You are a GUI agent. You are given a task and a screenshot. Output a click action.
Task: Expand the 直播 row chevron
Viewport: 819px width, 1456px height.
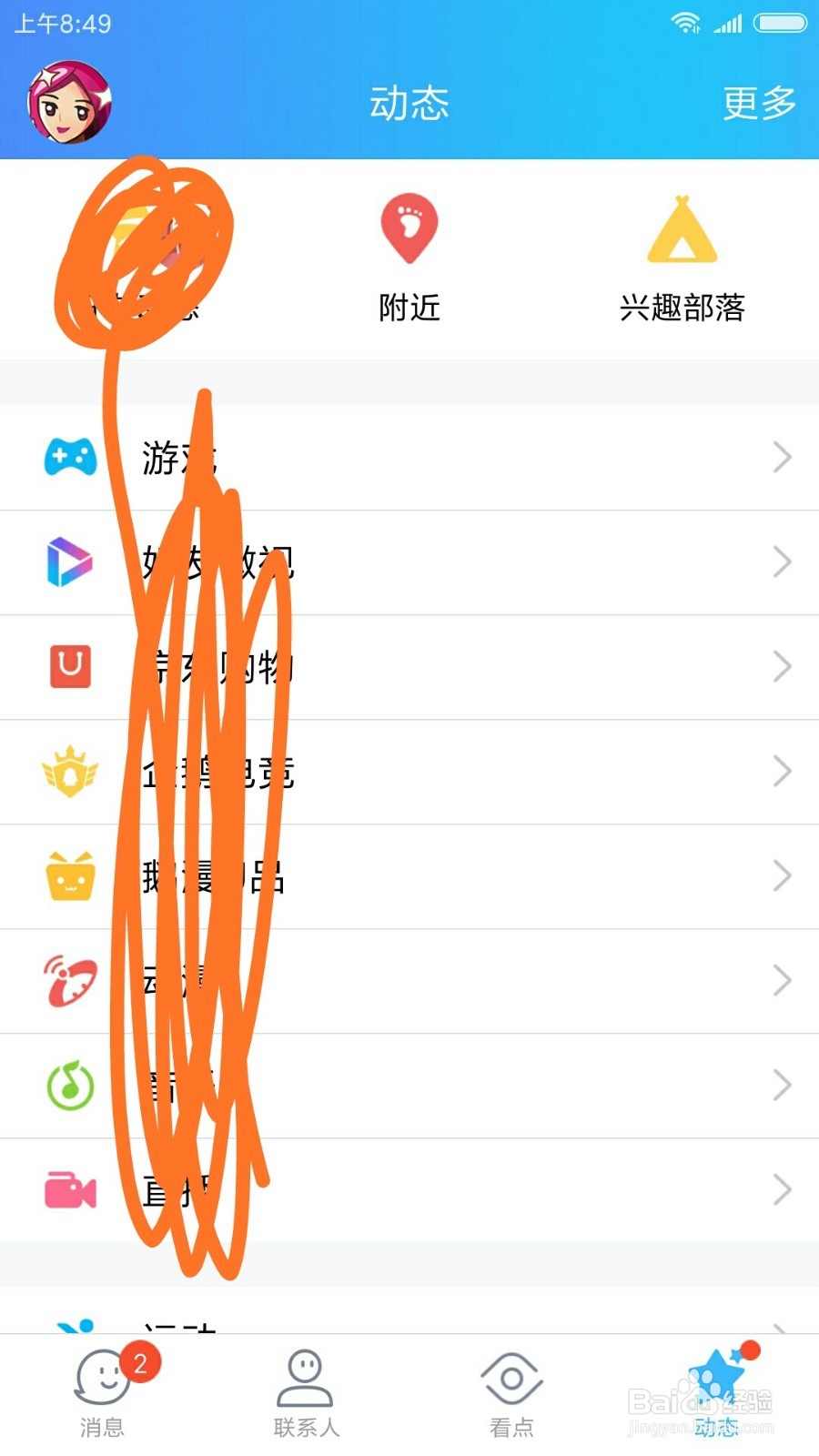pos(781,1189)
